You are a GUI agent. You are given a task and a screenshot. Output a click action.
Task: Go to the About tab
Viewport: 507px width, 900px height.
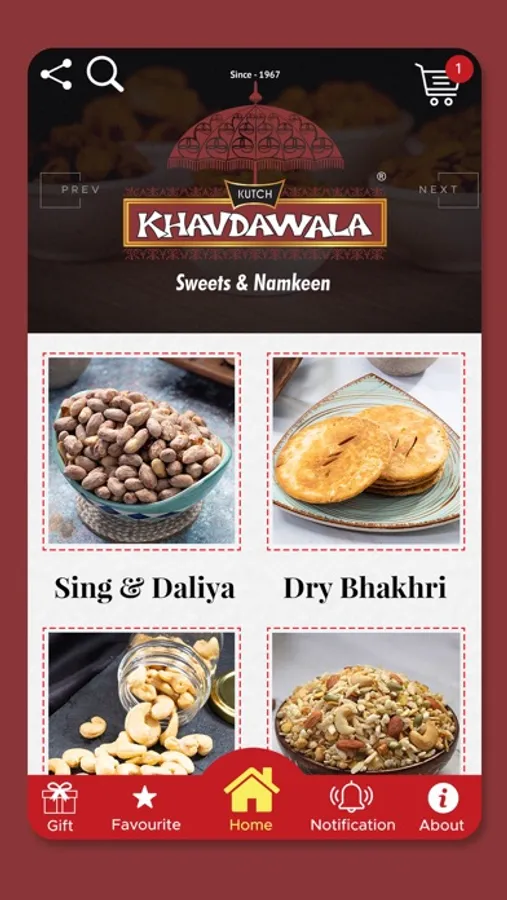click(x=442, y=807)
